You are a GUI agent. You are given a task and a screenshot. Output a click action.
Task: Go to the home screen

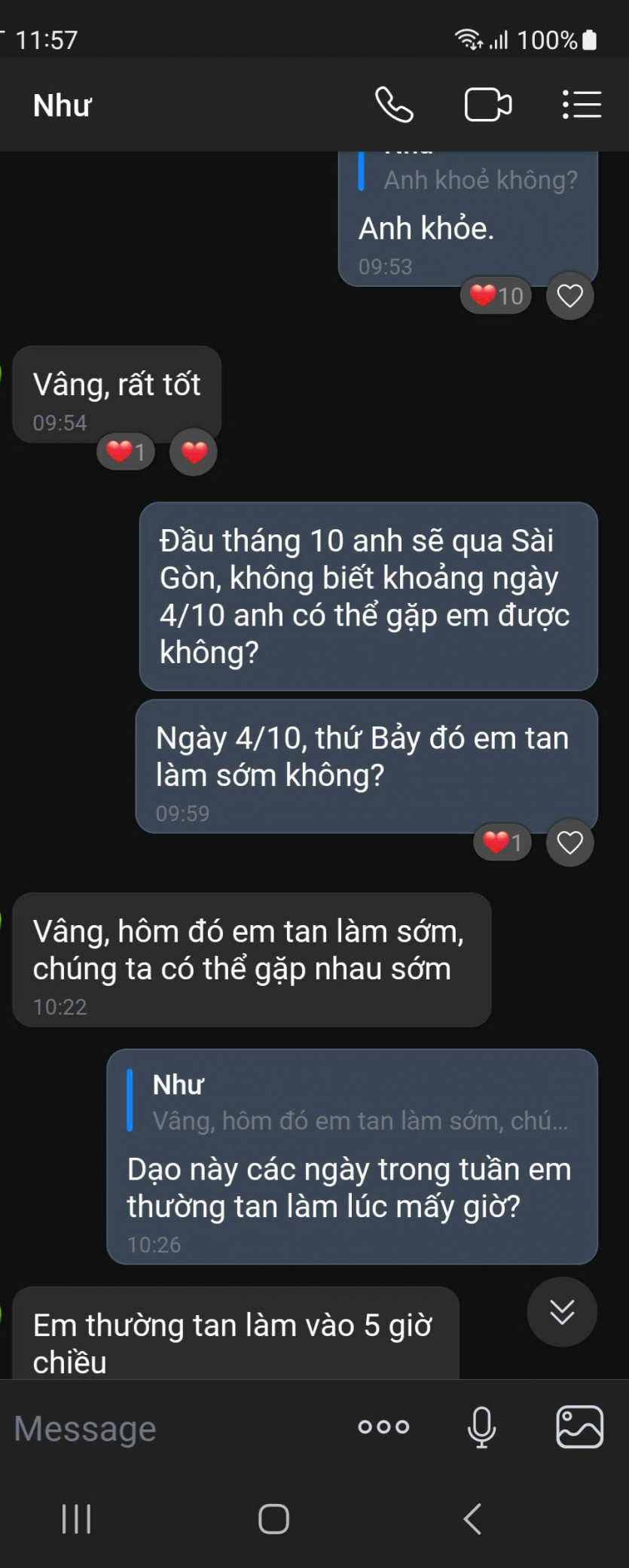[x=273, y=1518]
